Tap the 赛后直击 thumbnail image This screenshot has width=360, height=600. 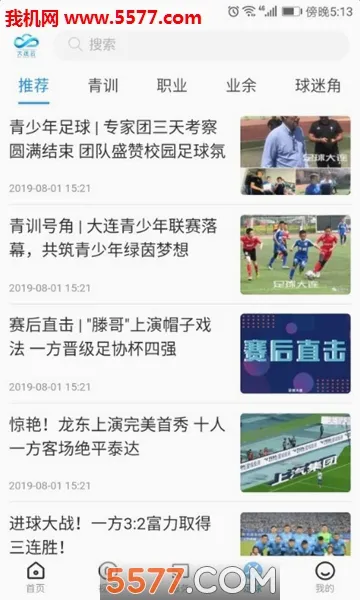point(295,354)
